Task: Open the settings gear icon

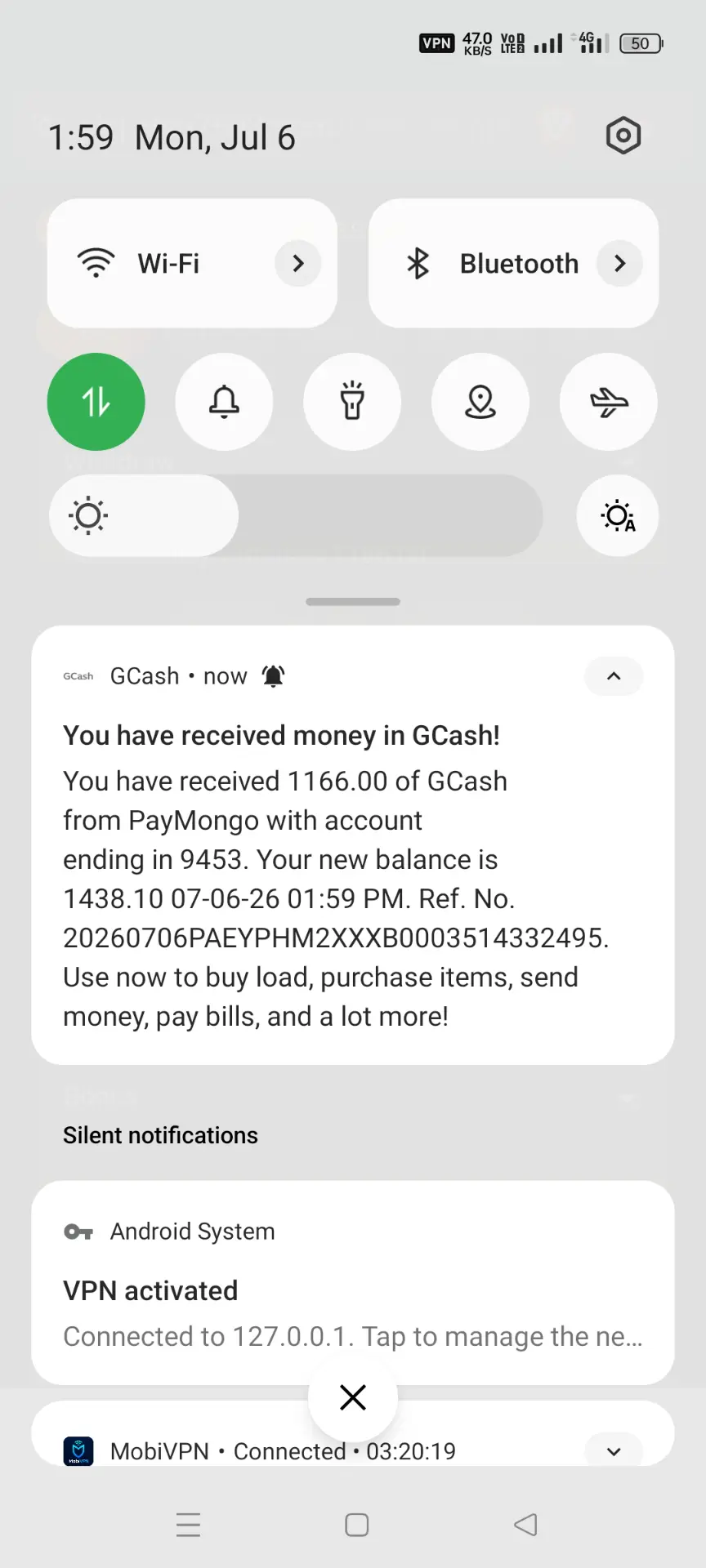Action: [x=623, y=136]
